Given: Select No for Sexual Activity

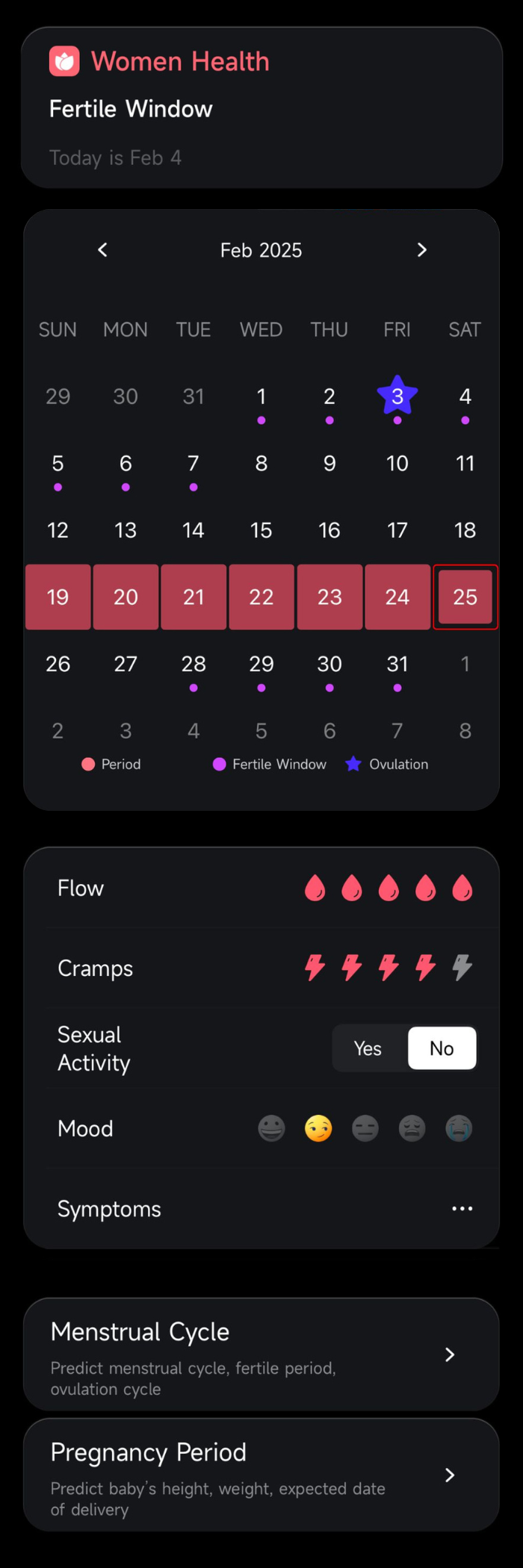Looking at the screenshot, I should pos(442,1048).
